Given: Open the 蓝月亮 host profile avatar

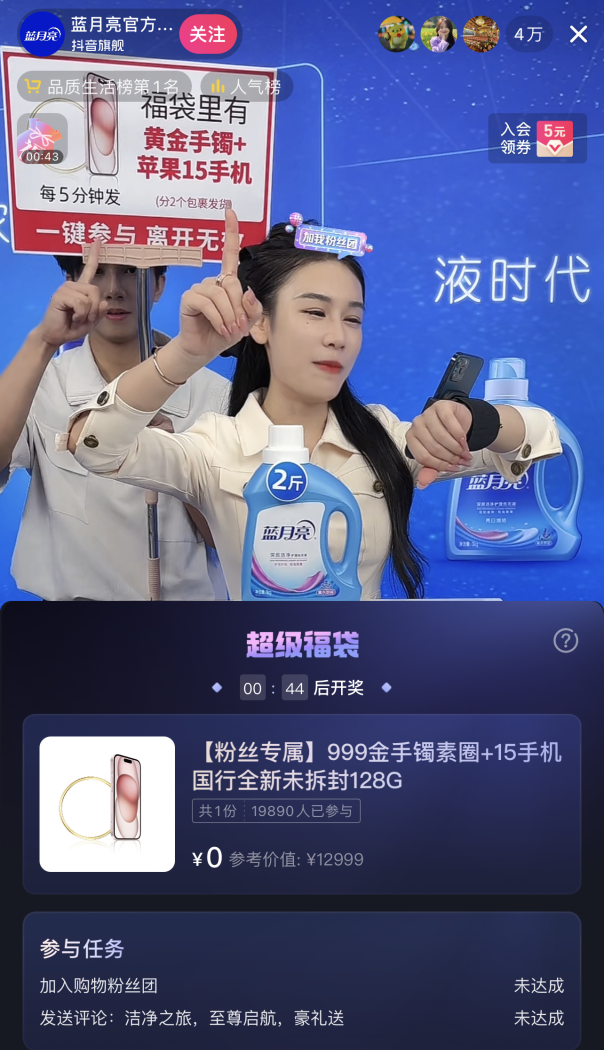Looking at the screenshot, I should 42,34.
